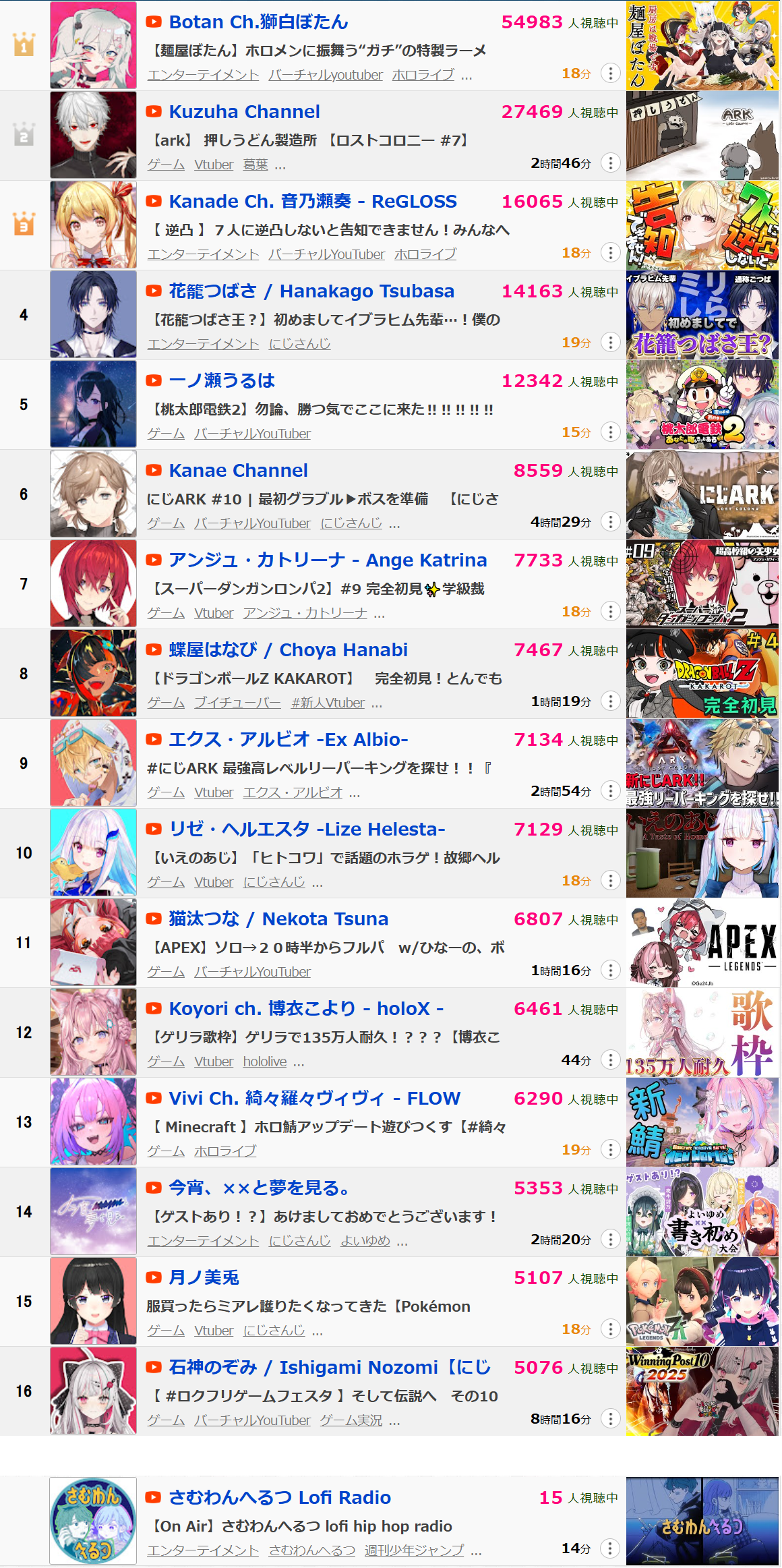Open the APEX thumbnail for 猫汰つな

tap(702, 943)
